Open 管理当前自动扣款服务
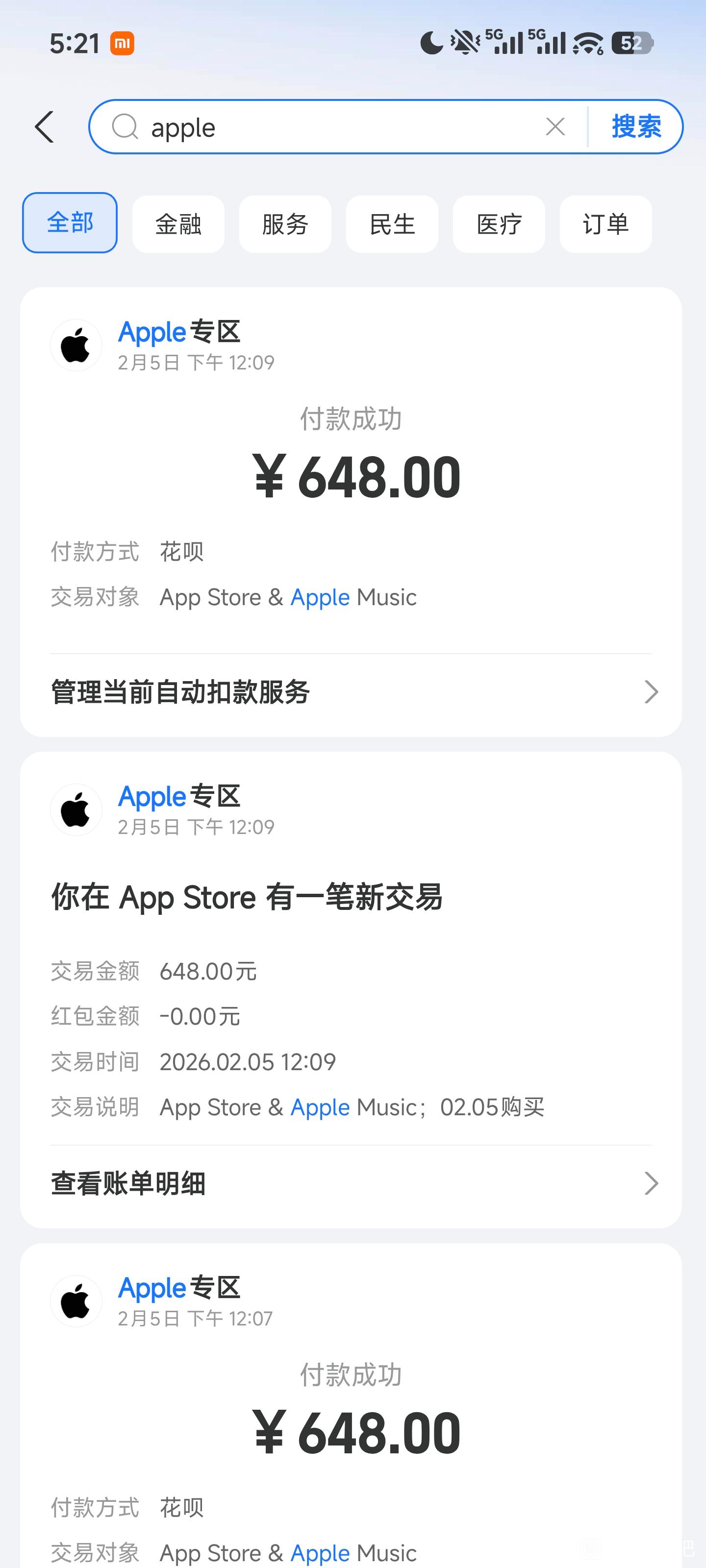Viewport: 706px width, 1568px height. pos(351,692)
